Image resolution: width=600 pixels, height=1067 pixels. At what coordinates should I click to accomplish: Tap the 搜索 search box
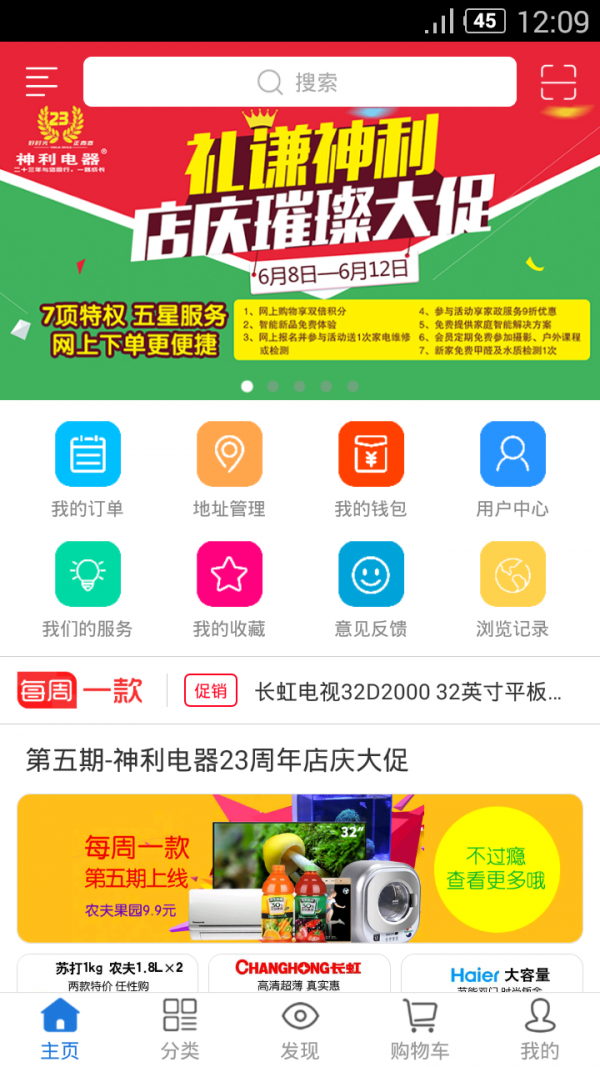[299, 82]
